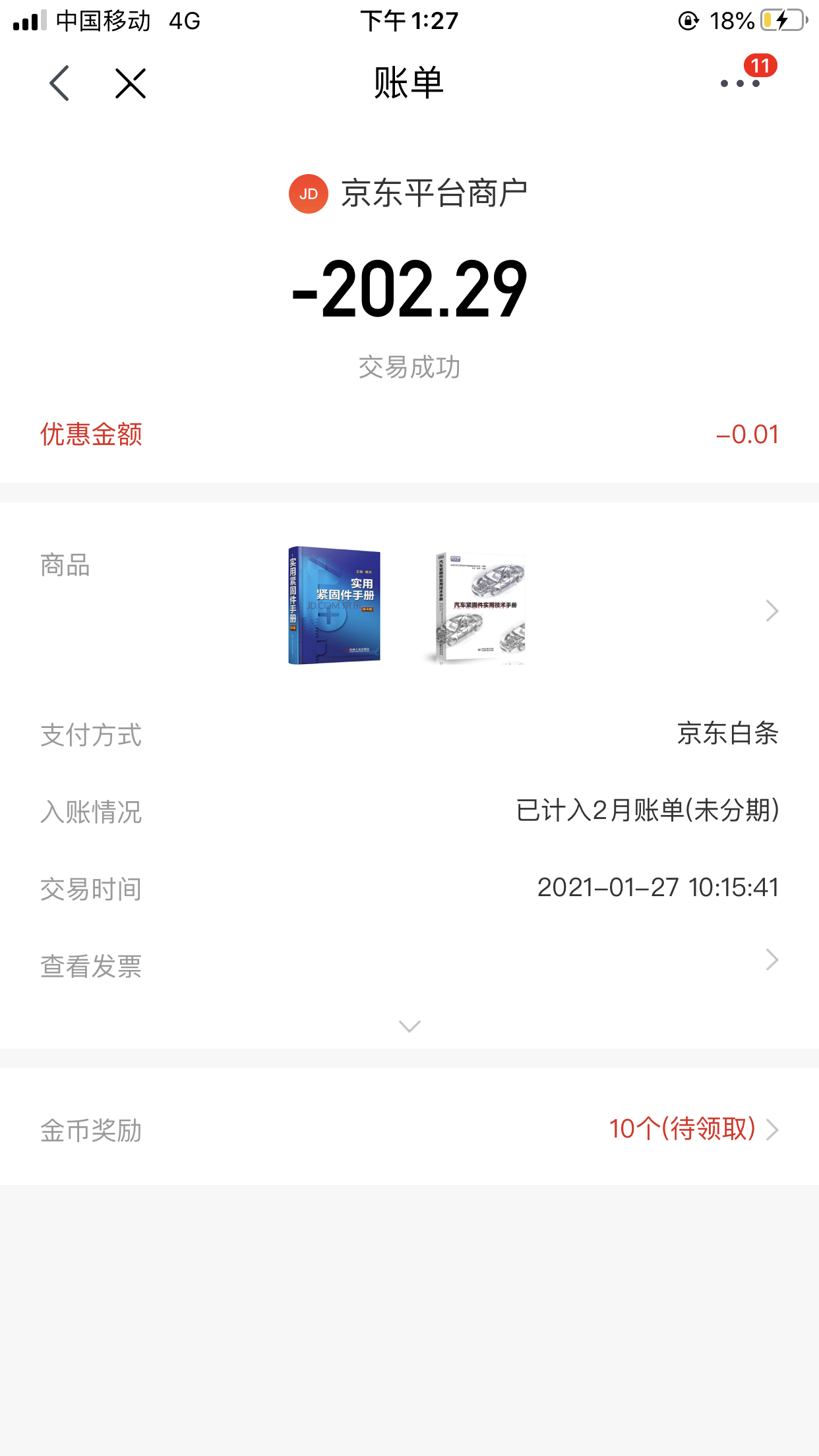Open the 商品 product details row
This screenshot has height=1456, width=819.
[409, 605]
